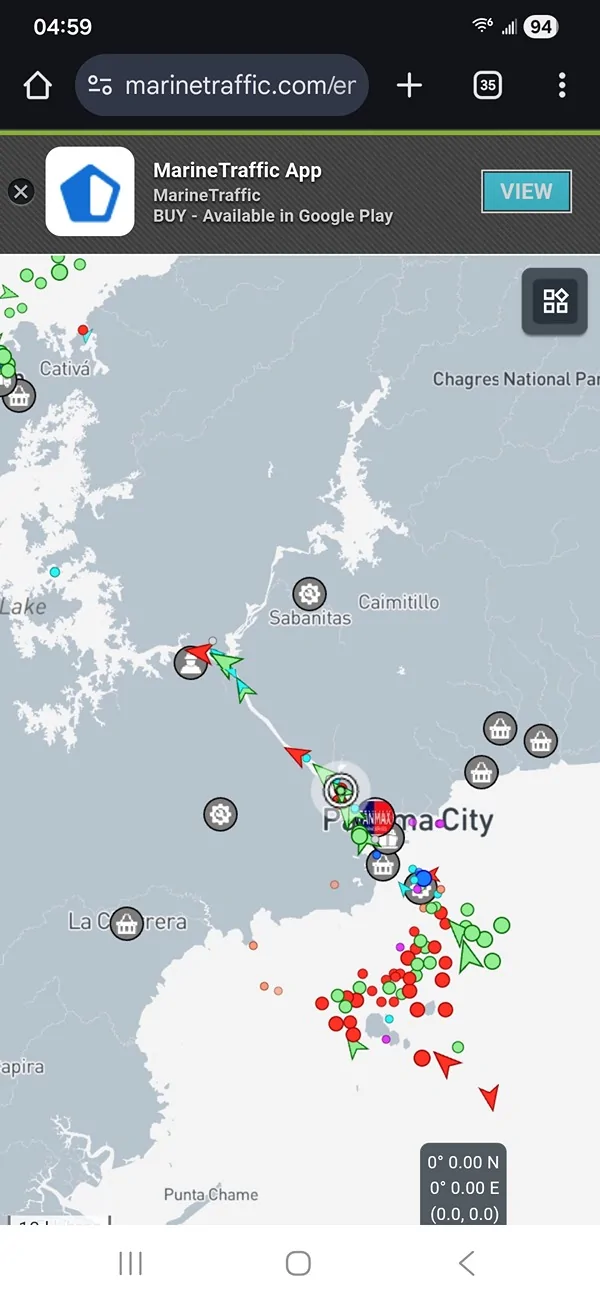Open the recent apps view

[131, 1263]
